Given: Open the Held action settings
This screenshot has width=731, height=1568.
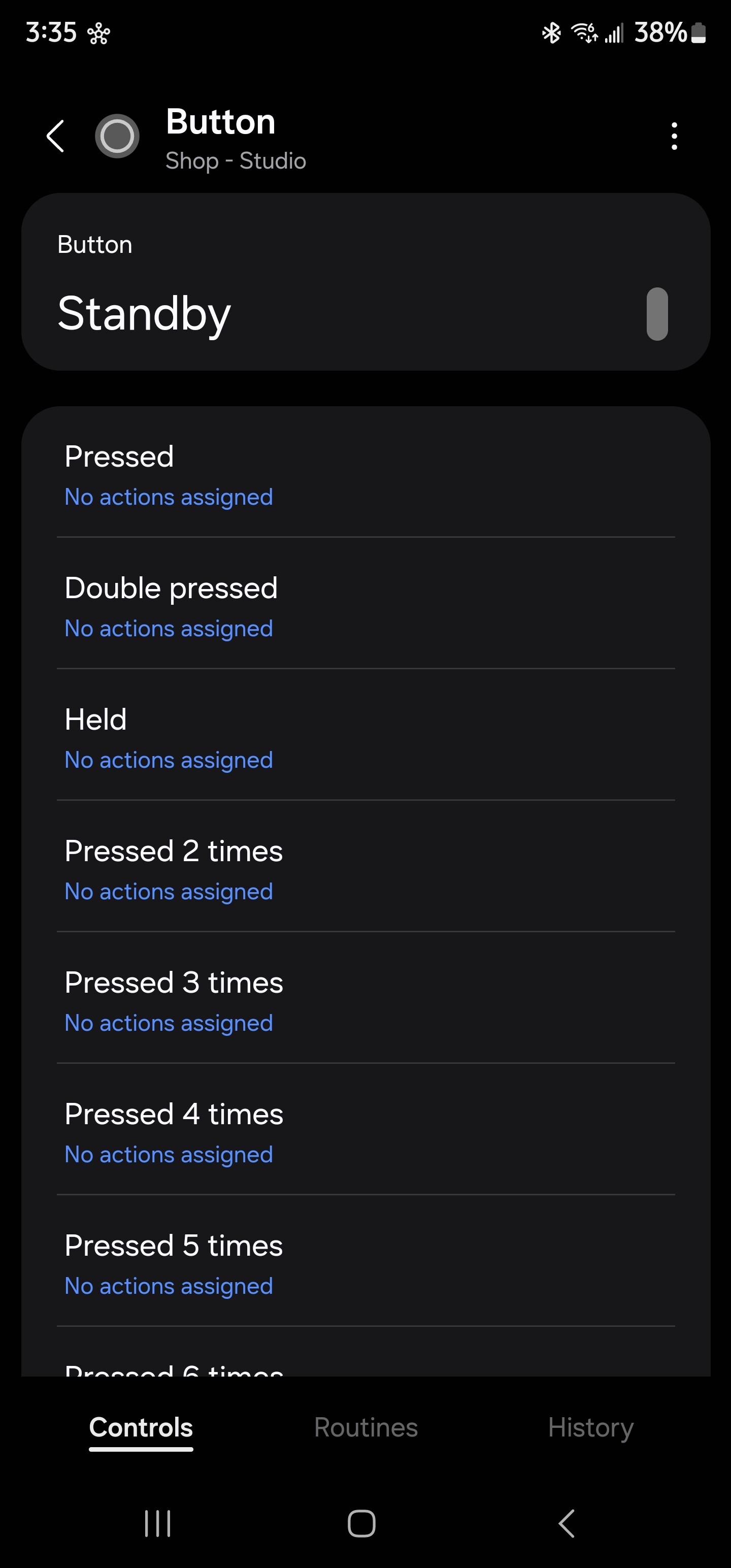Looking at the screenshot, I should 366,735.
